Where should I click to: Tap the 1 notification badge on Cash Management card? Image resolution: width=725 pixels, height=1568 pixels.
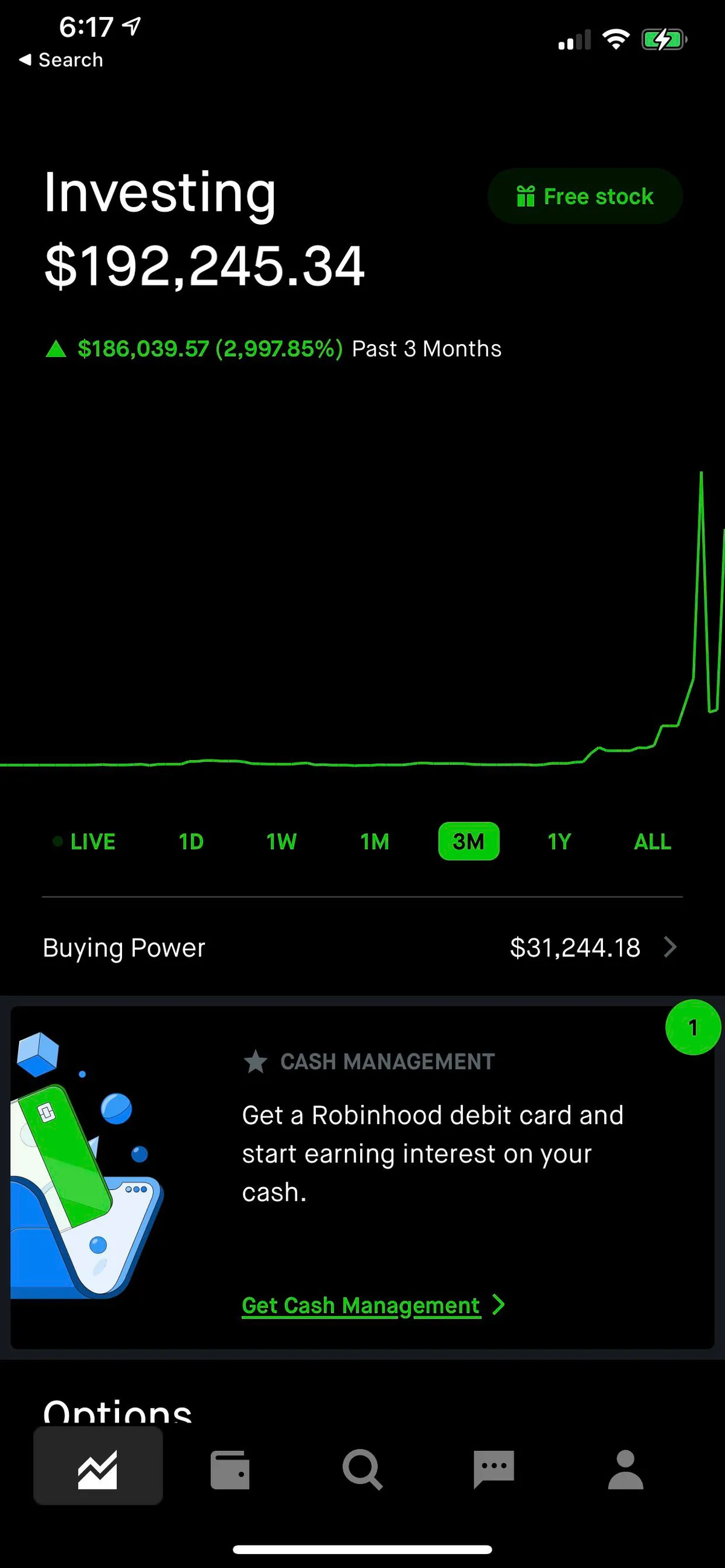click(x=693, y=1026)
